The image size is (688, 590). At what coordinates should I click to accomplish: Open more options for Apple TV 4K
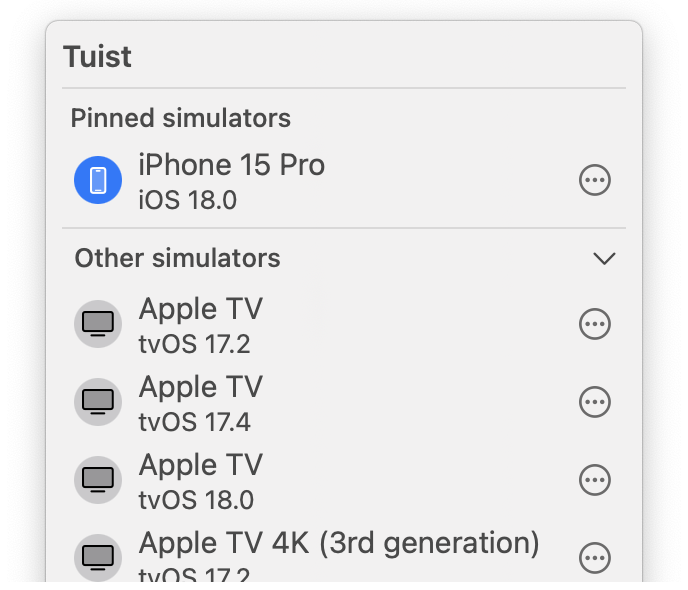(595, 558)
